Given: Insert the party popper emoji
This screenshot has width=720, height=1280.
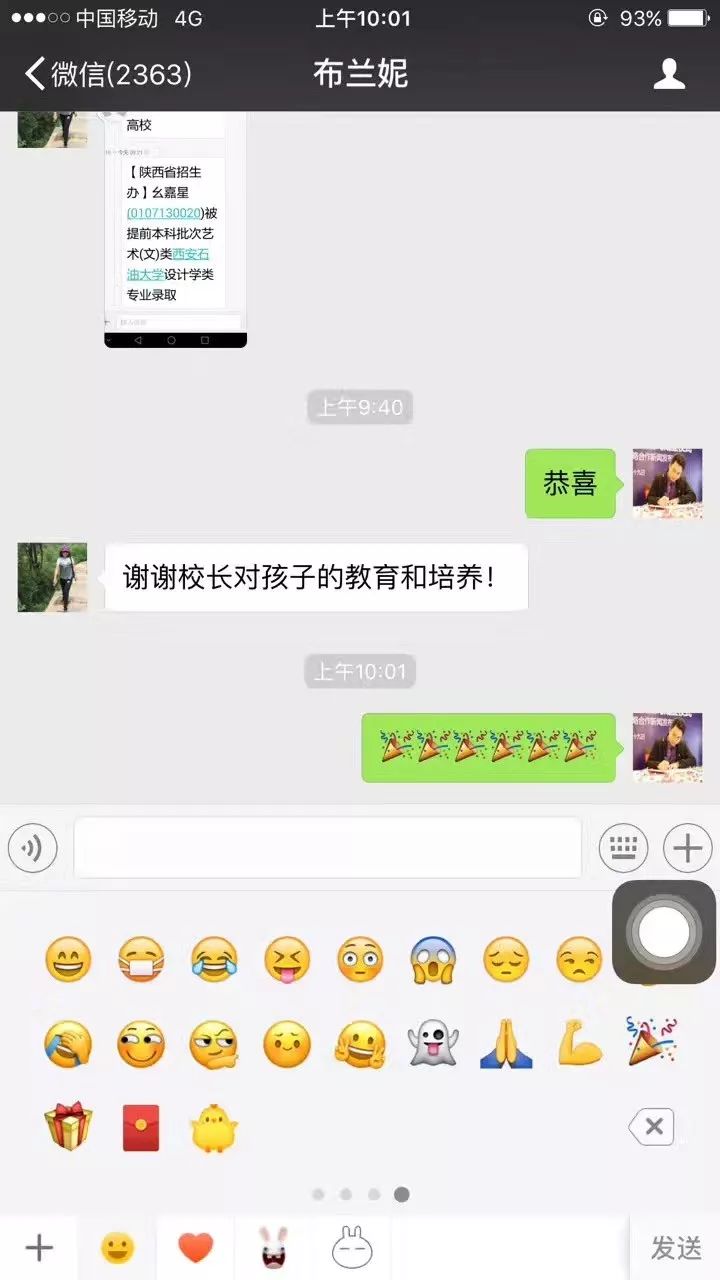Looking at the screenshot, I should pyautogui.click(x=651, y=1041).
